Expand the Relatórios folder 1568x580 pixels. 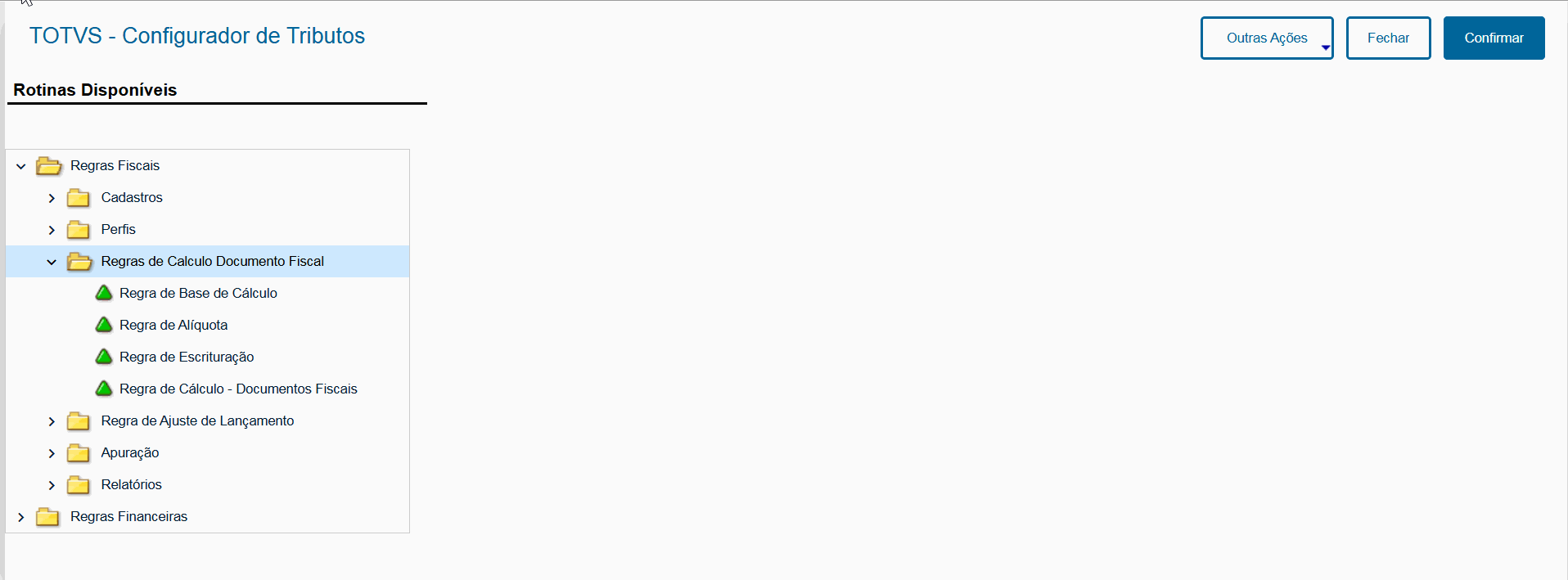point(52,485)
